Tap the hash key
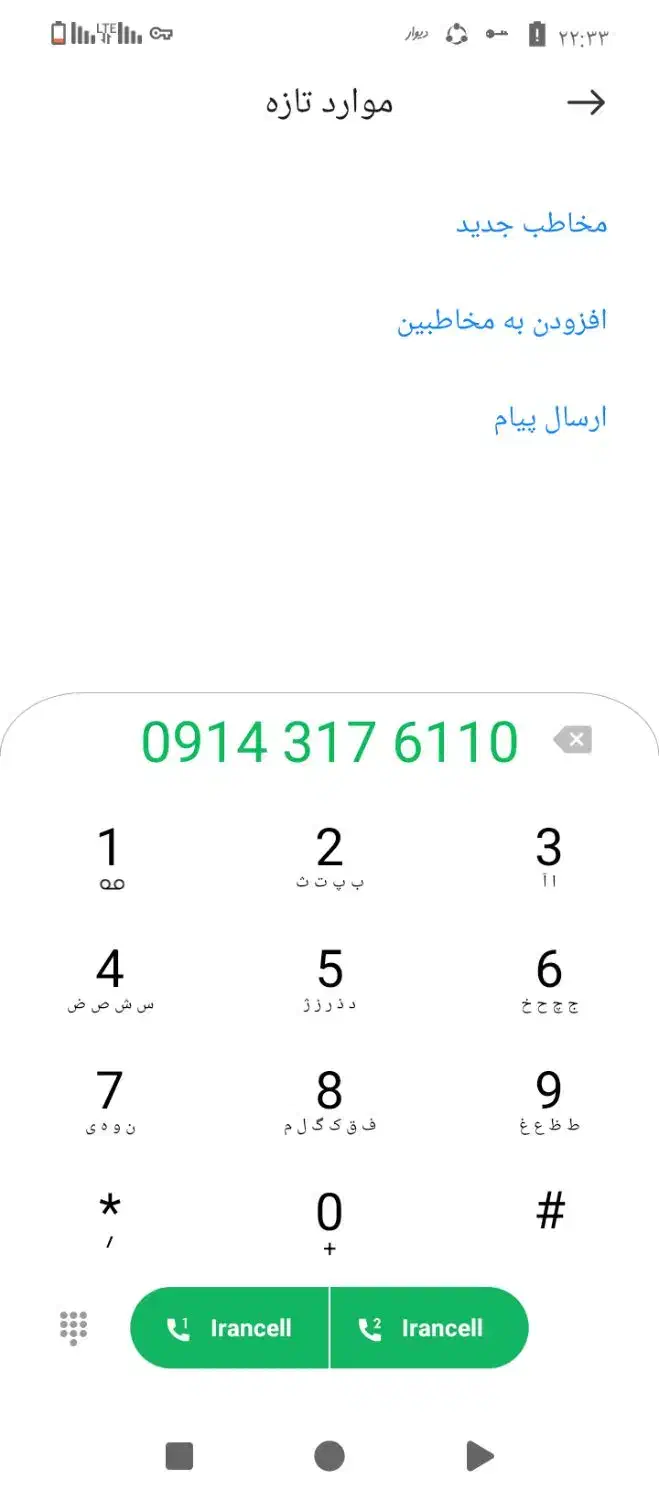Viewport: 659px width, 1500px height. pyautogui.click(x=550, y=1212)
